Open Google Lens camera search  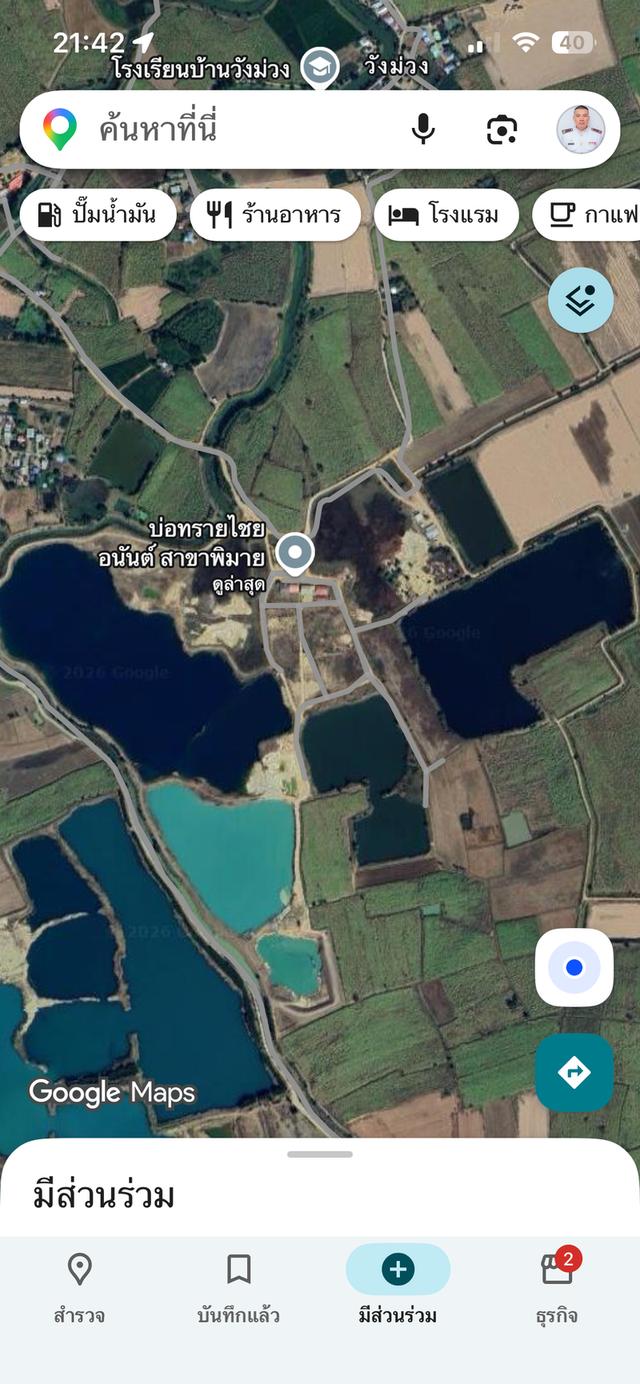tap(502, 129)
